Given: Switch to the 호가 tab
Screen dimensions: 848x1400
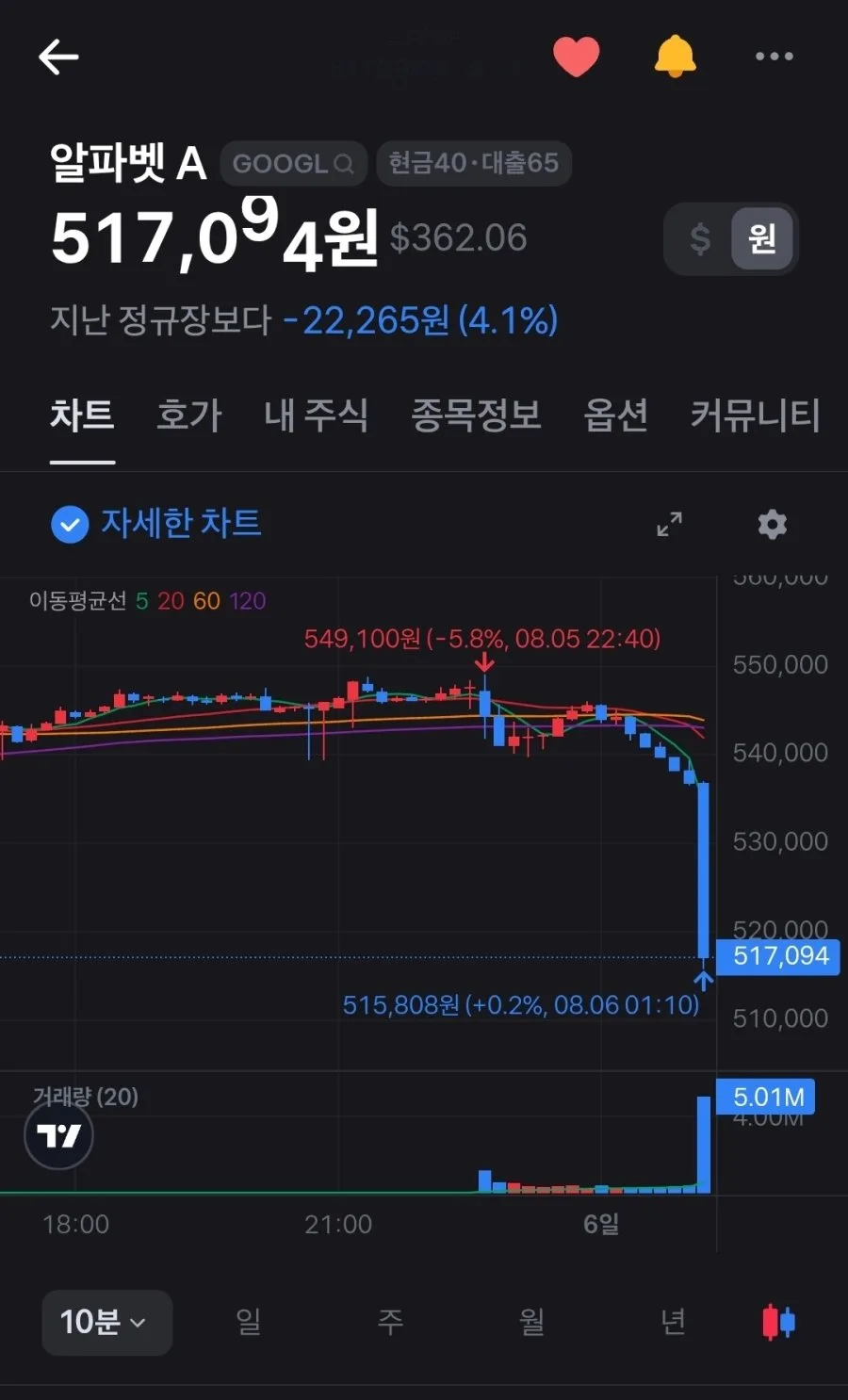Looking at the screenshot, I should (x=188, y=415).
